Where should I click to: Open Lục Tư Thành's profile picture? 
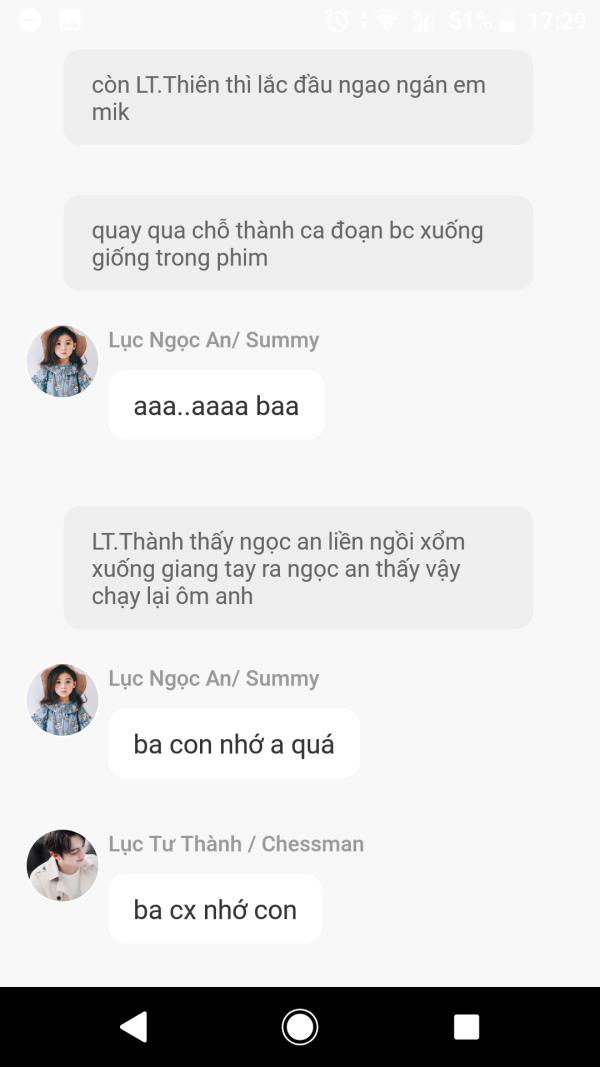click(62, 865)
